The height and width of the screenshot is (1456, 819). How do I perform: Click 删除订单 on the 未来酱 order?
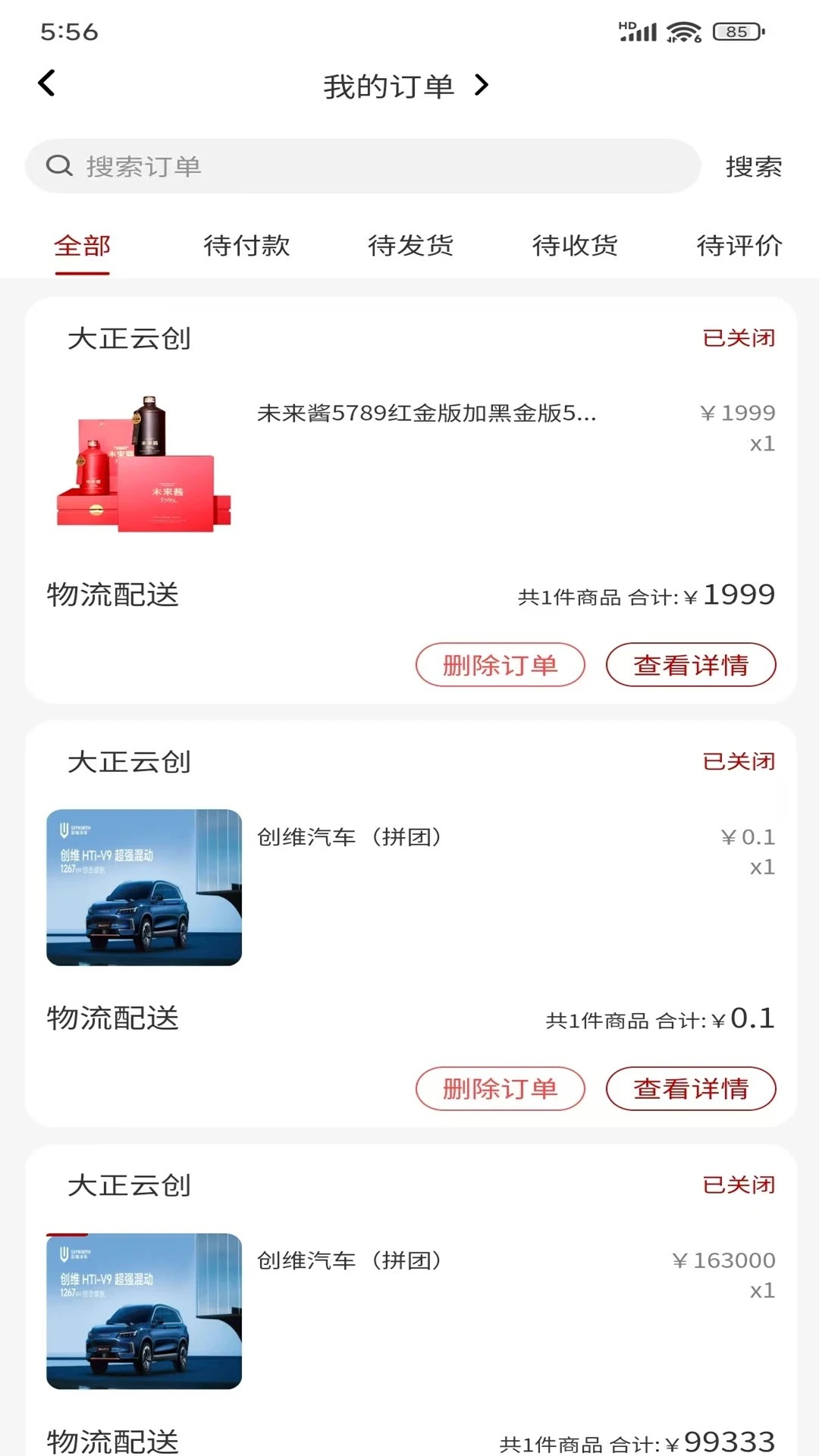pyautogui.click(x=500, y=665)
